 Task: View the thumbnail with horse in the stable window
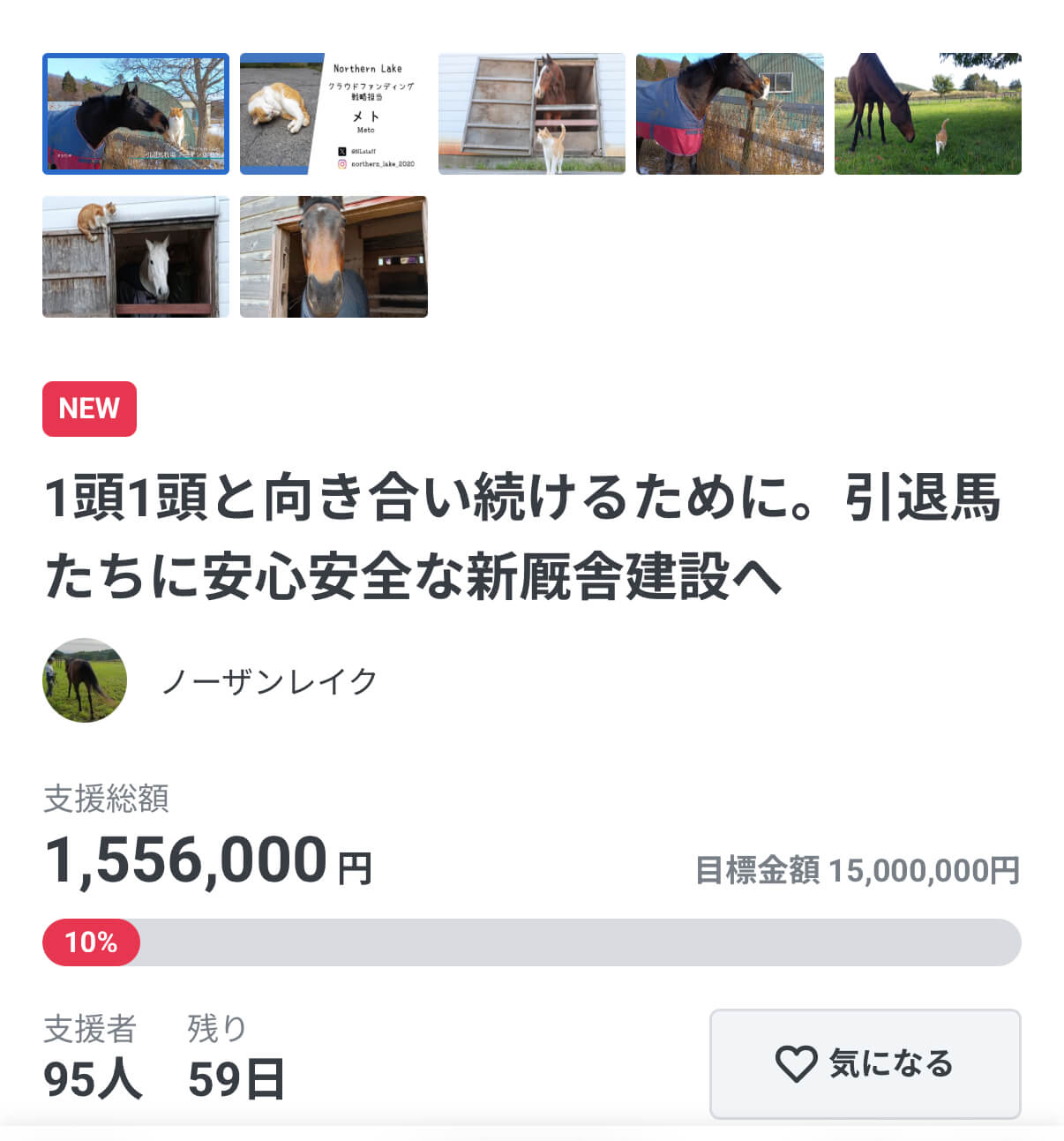[x=531, y=114]
